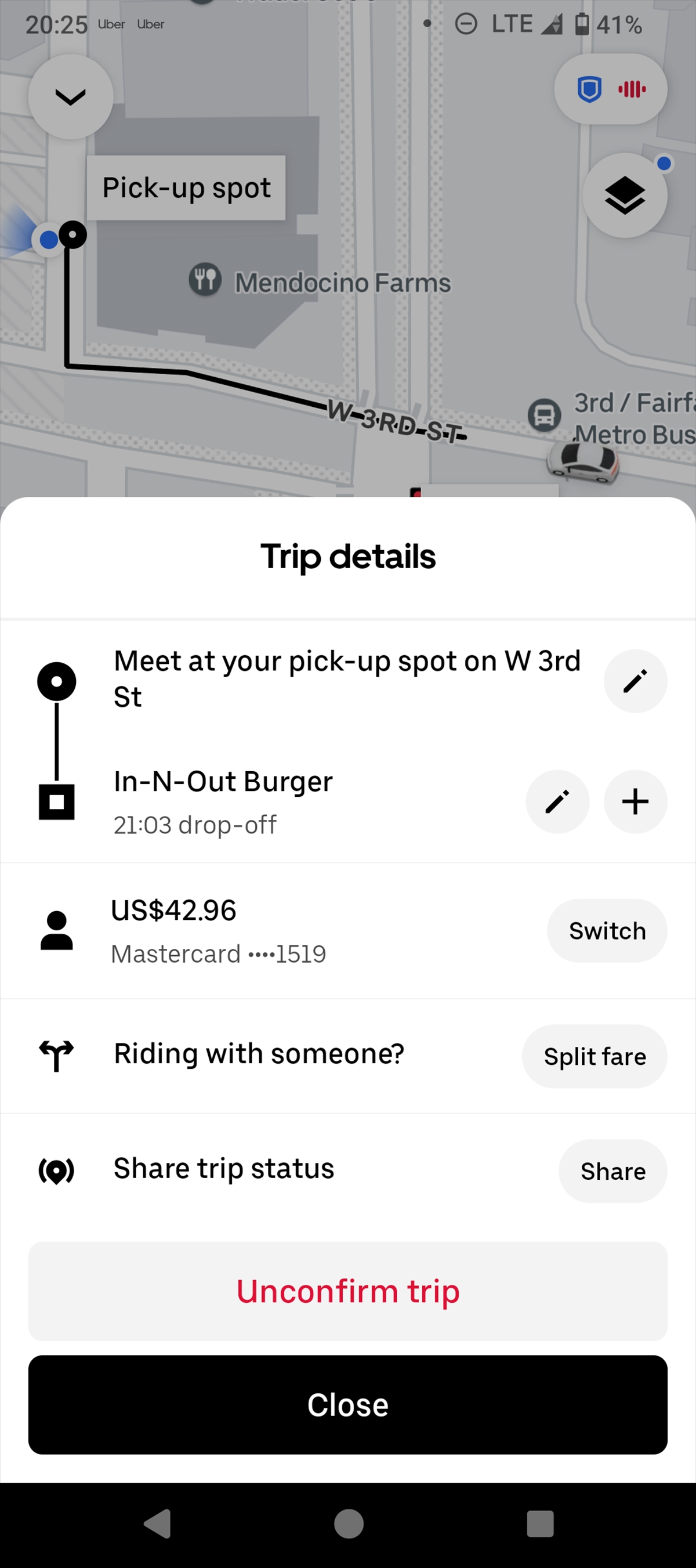Screen dimensions: 696x1568
Task: Add a stop with the plus icon
Action: [x=635, y=801]
